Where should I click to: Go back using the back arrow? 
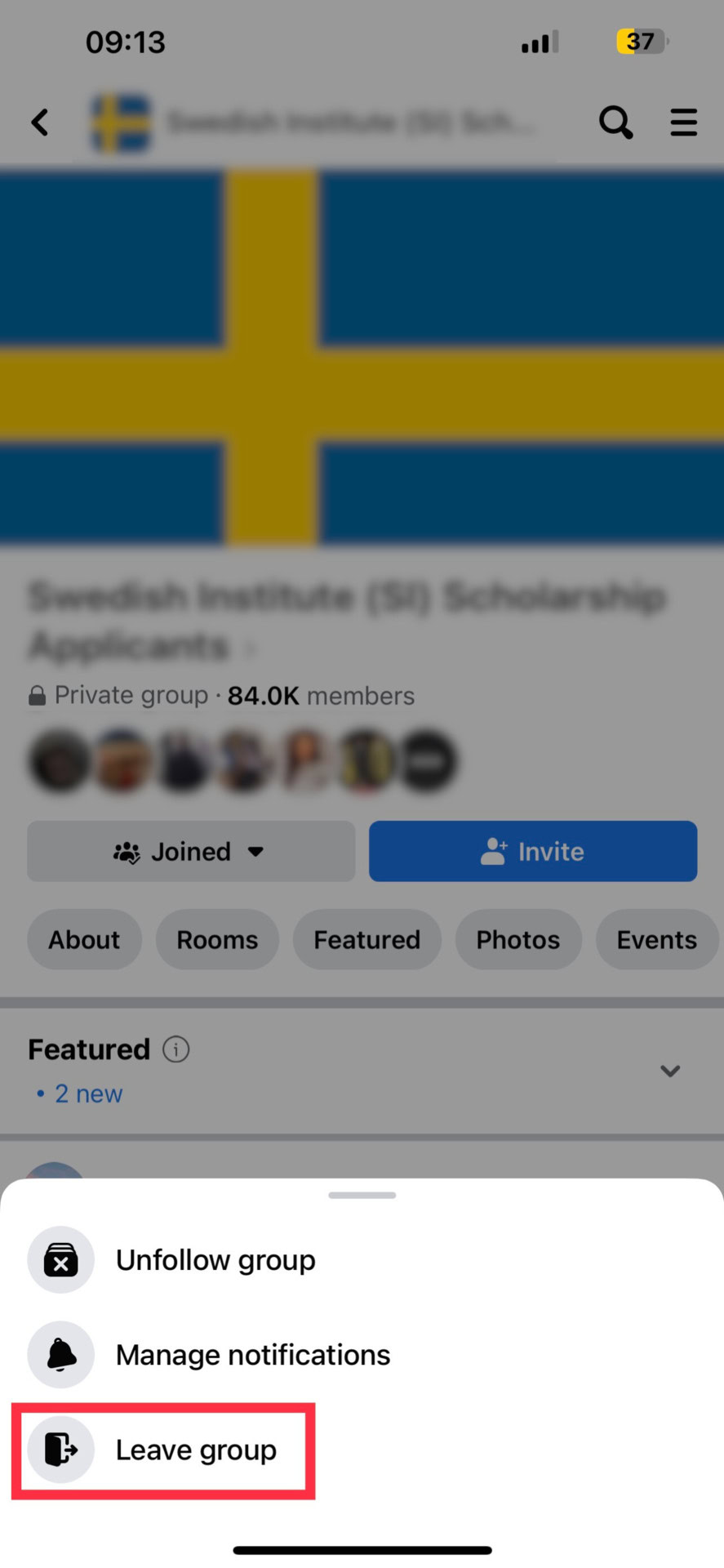point(40,122)
